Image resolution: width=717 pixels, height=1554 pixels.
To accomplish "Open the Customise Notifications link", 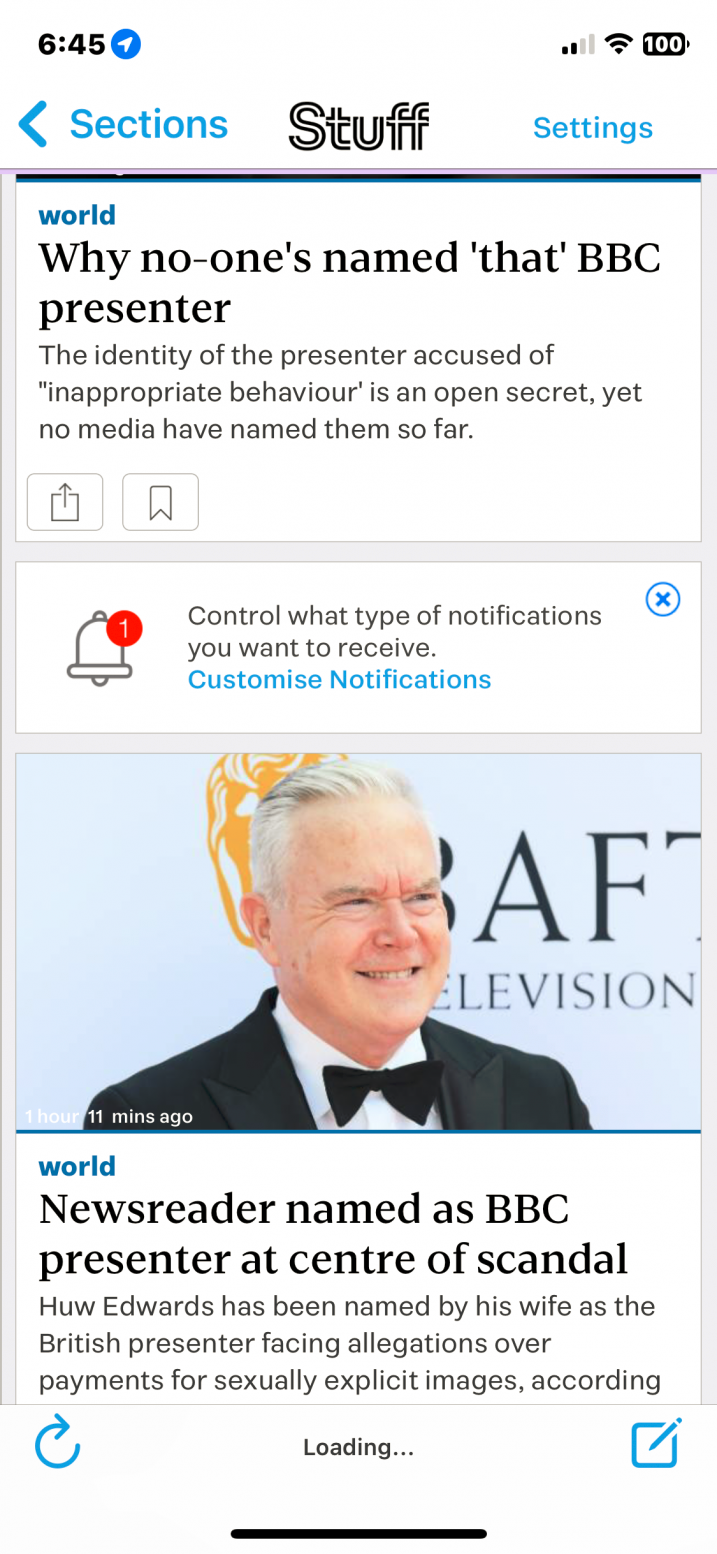I will tap(339, 680).
